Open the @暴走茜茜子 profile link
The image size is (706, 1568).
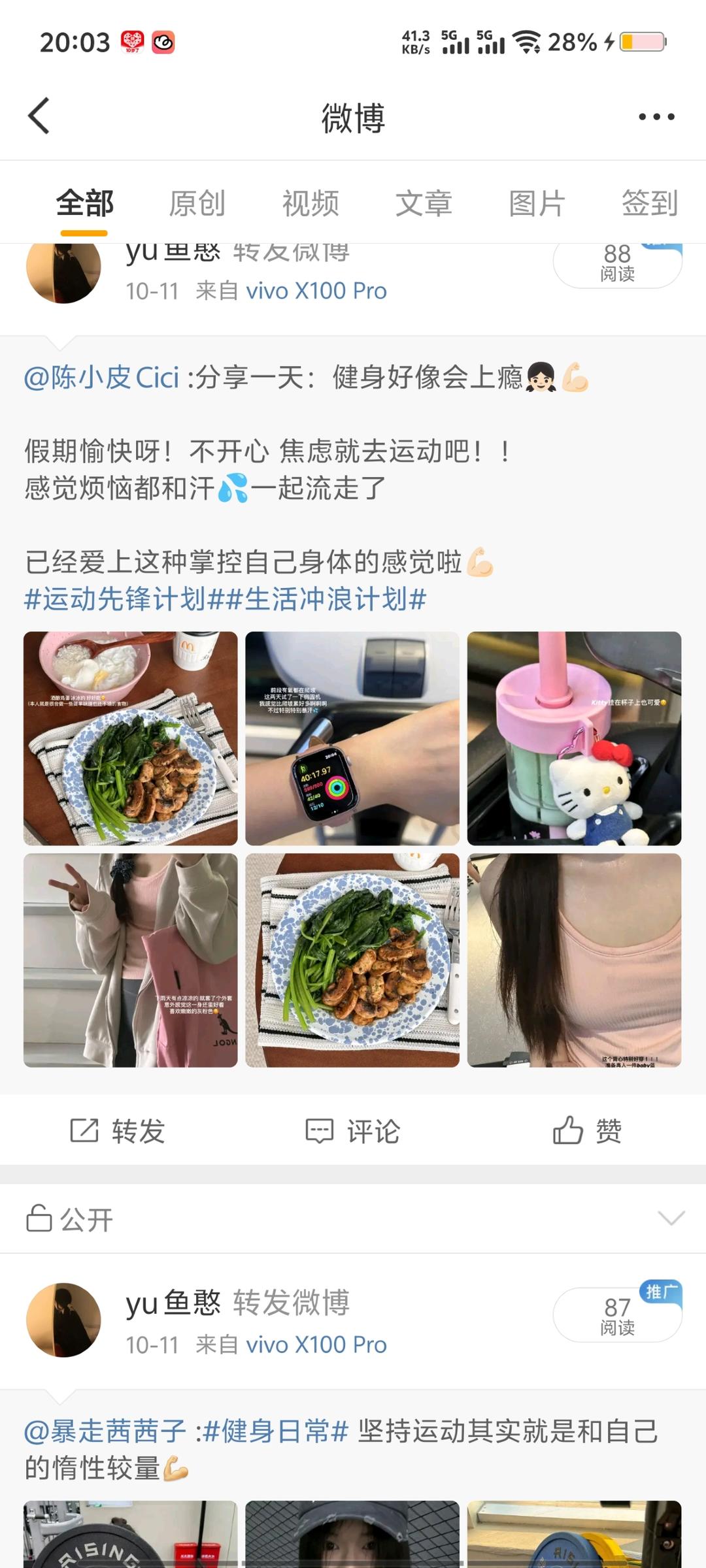point(105,1431)
